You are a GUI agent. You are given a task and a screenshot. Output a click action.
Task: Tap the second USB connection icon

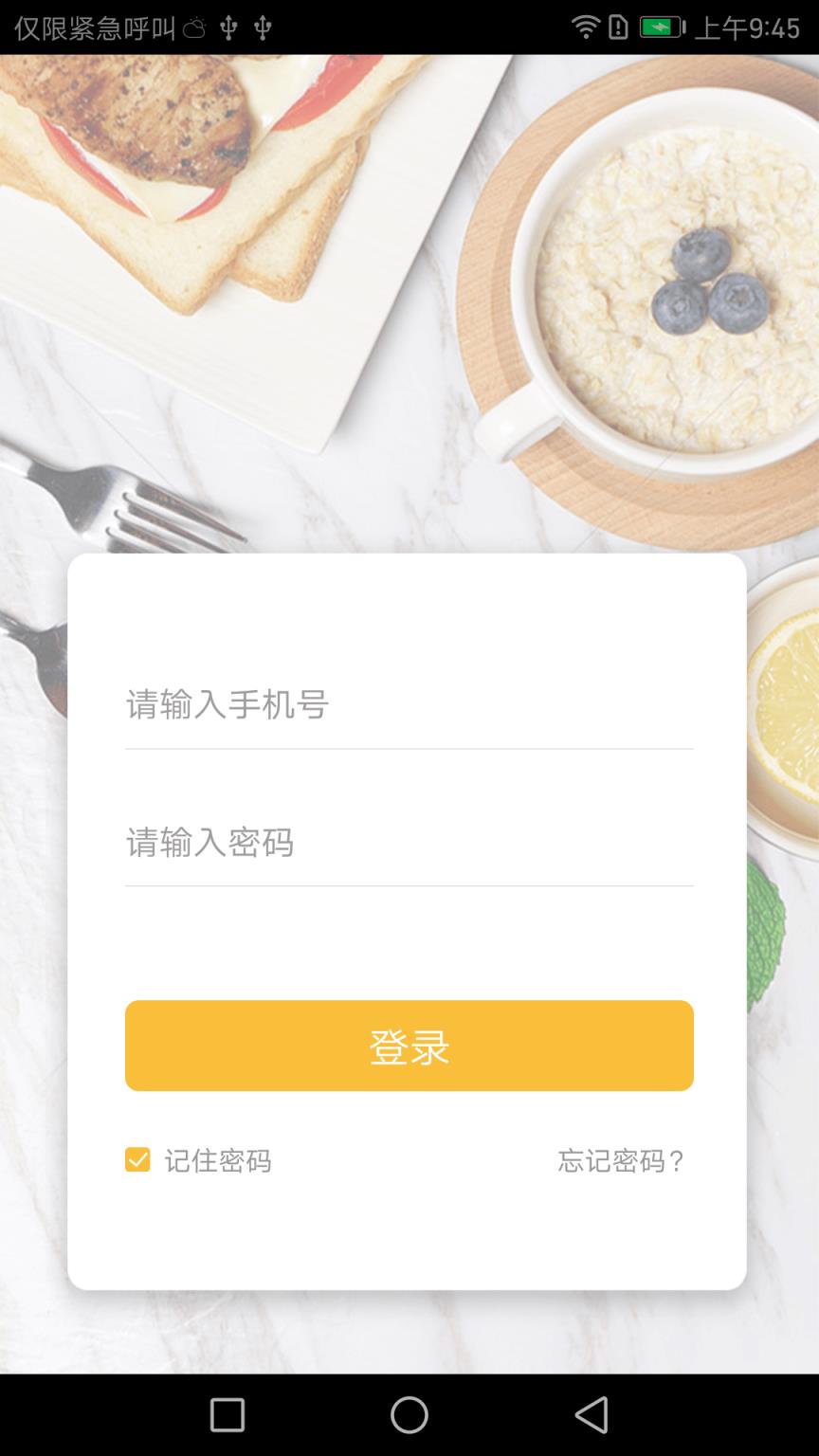(262, 28)
